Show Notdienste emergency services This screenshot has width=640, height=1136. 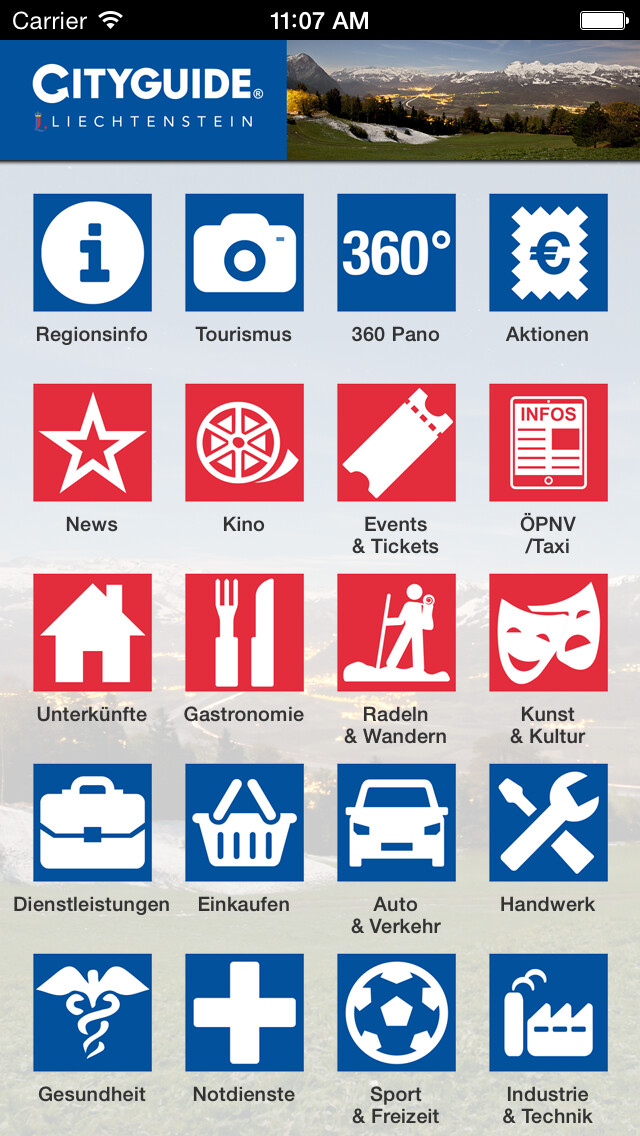pos(244,1012)
